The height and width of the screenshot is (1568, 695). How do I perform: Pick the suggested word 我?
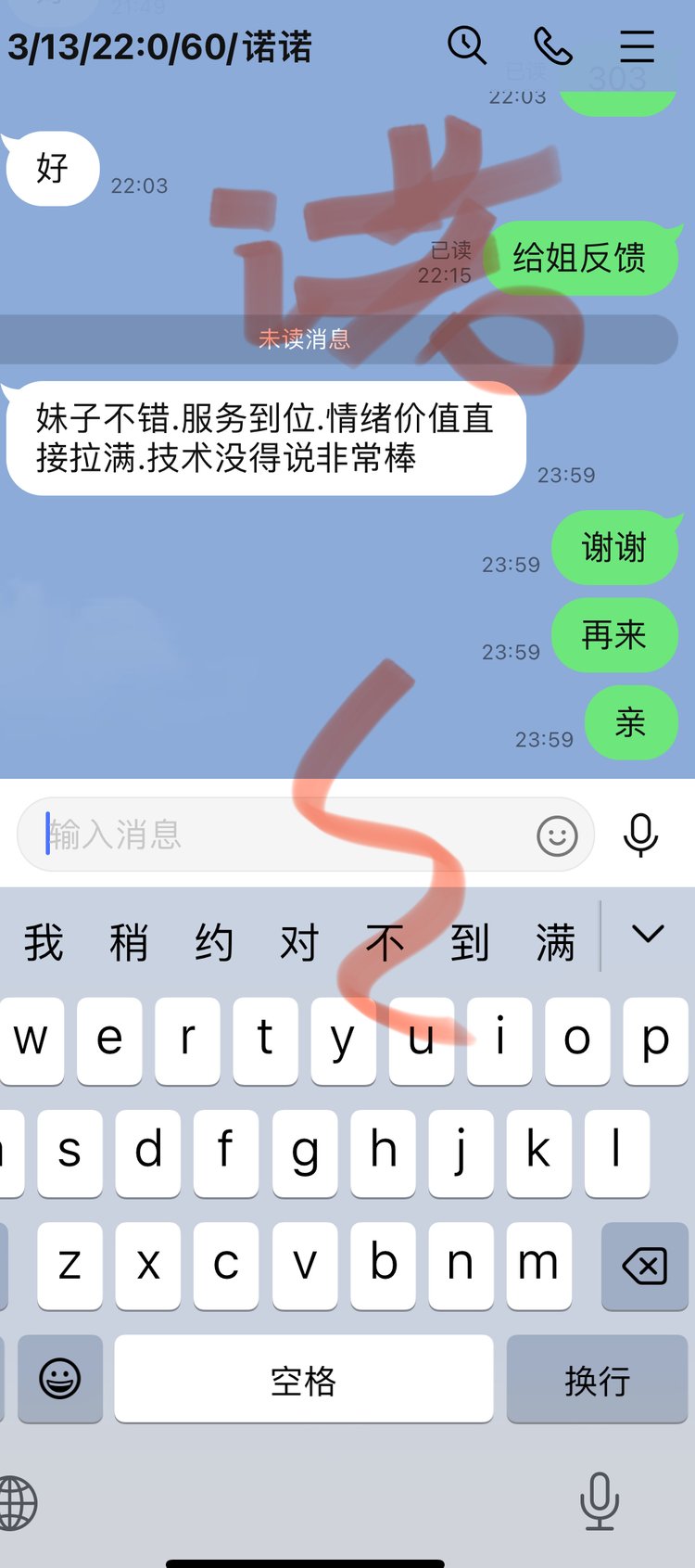coord(44,943)
